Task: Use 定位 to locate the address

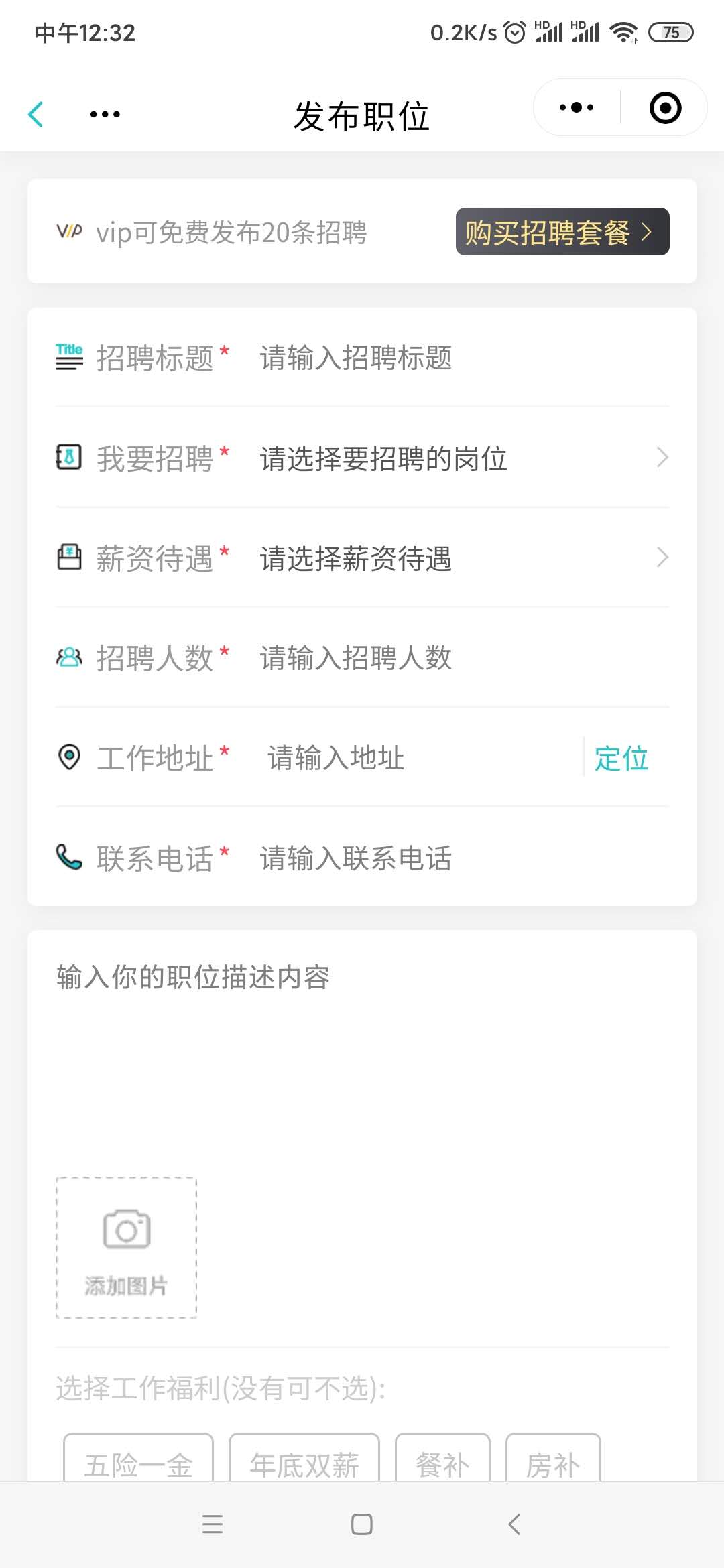Action: click(621, 759)
